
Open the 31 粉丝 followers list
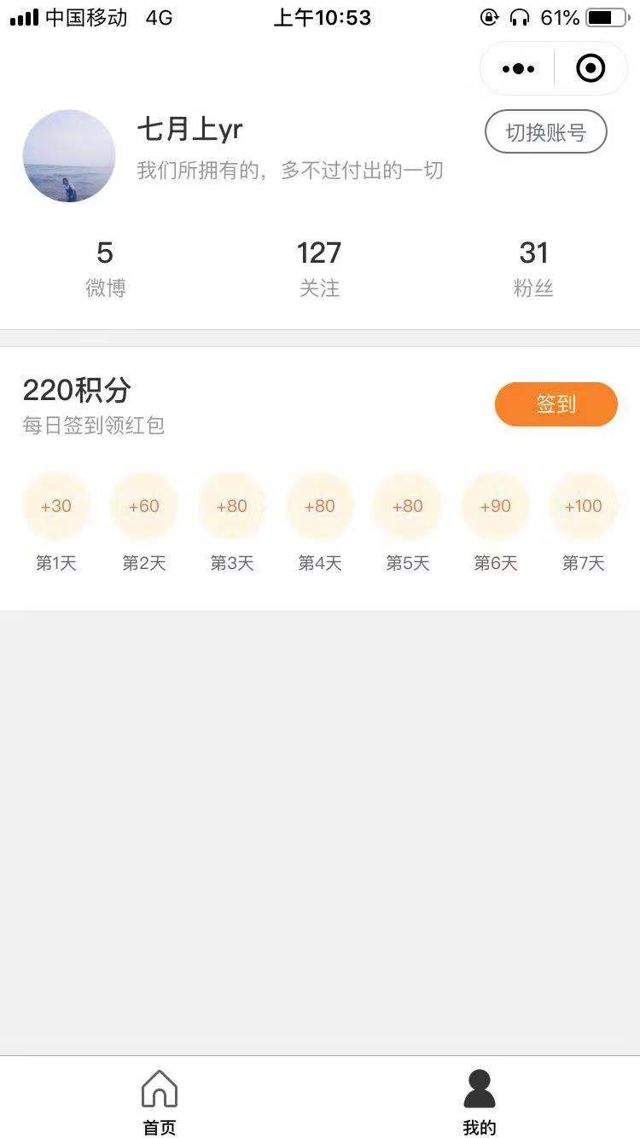pos(533,268)
